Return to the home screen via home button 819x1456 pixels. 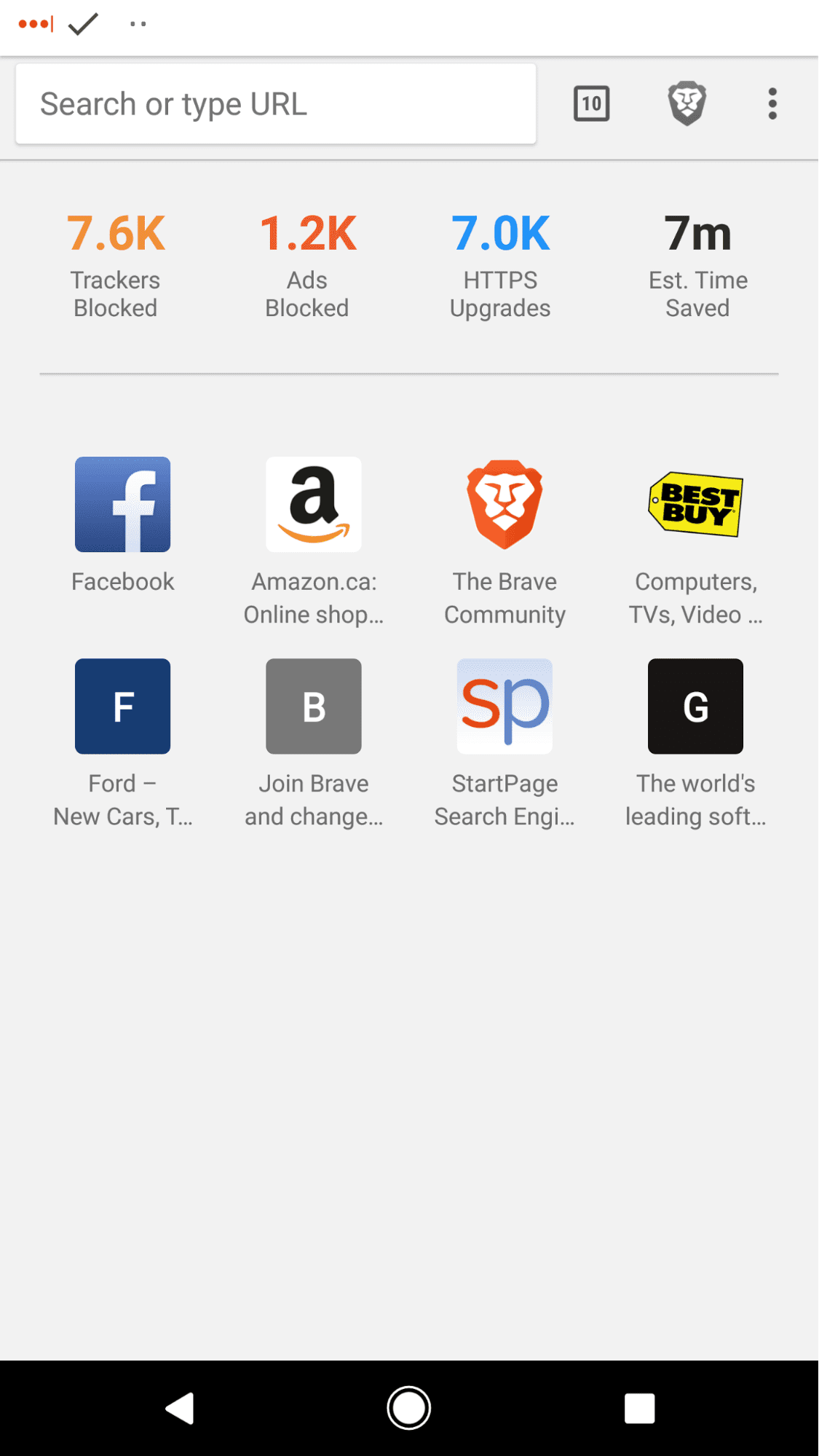(409, 1408)
